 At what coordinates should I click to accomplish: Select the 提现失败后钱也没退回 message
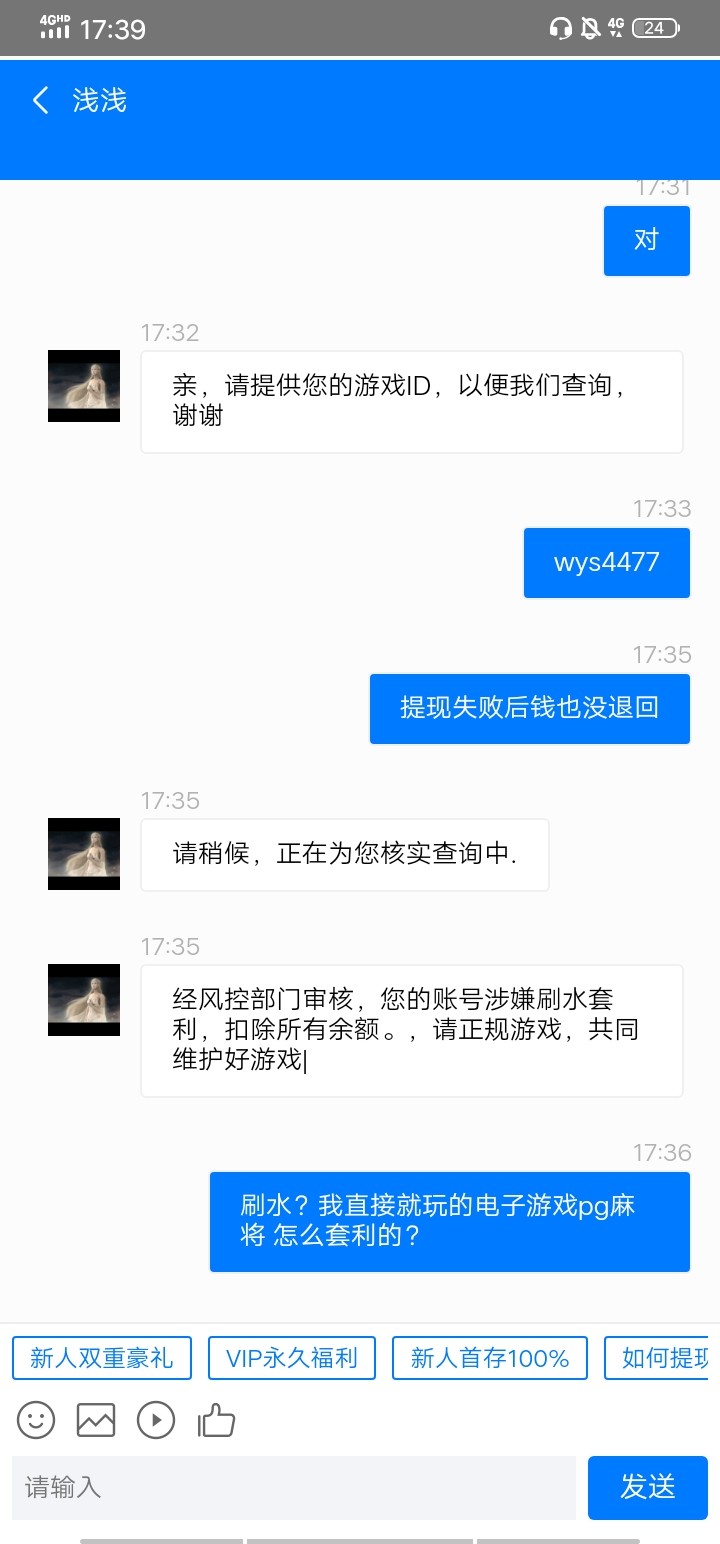click(529, 708)
